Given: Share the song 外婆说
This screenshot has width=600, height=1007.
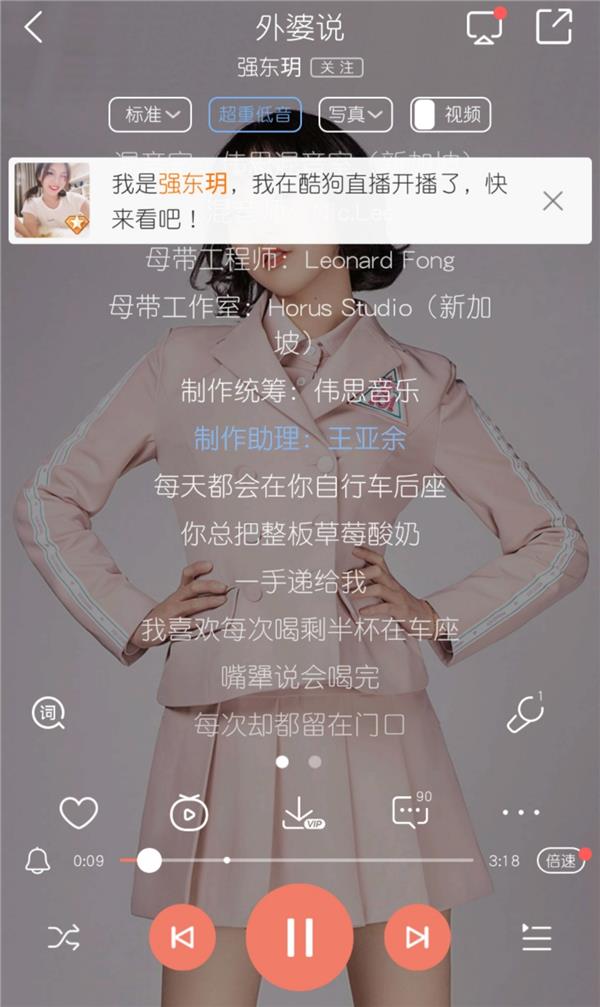Looking at the screenshot, I should (553, 27).
